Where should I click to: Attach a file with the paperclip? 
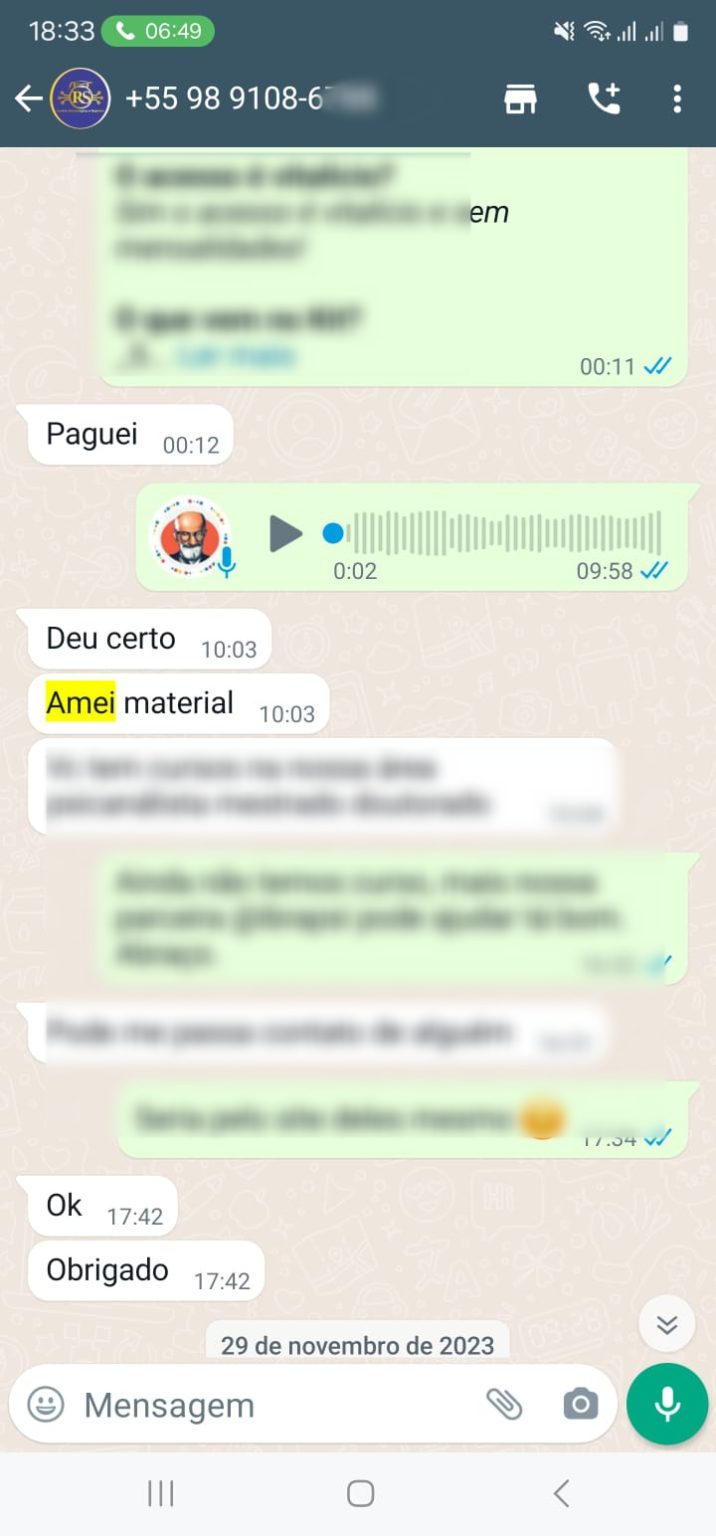pyautogui.click(x=505, y=1405)
